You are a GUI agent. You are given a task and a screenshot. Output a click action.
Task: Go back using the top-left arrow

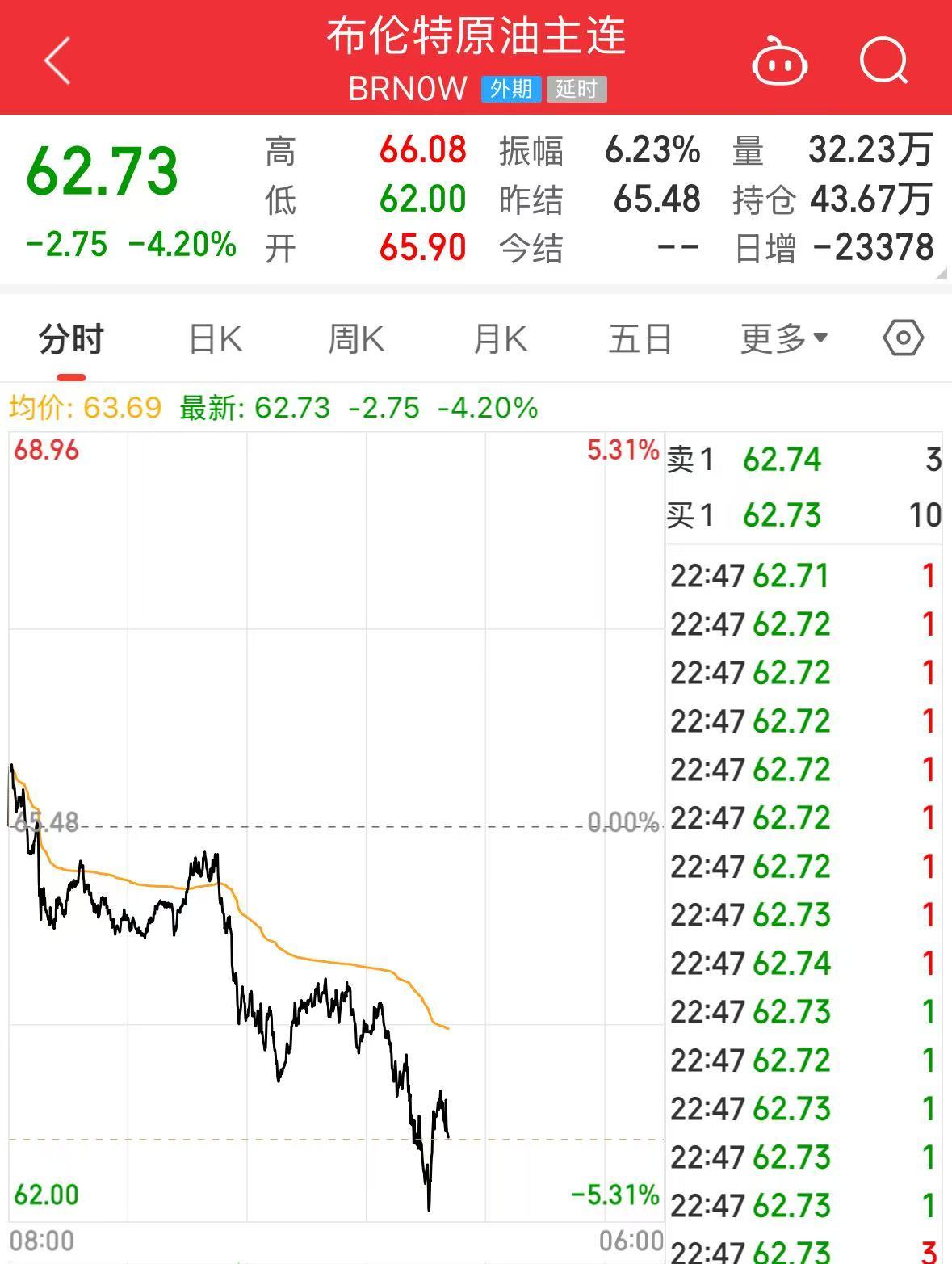tap(57, 61)
